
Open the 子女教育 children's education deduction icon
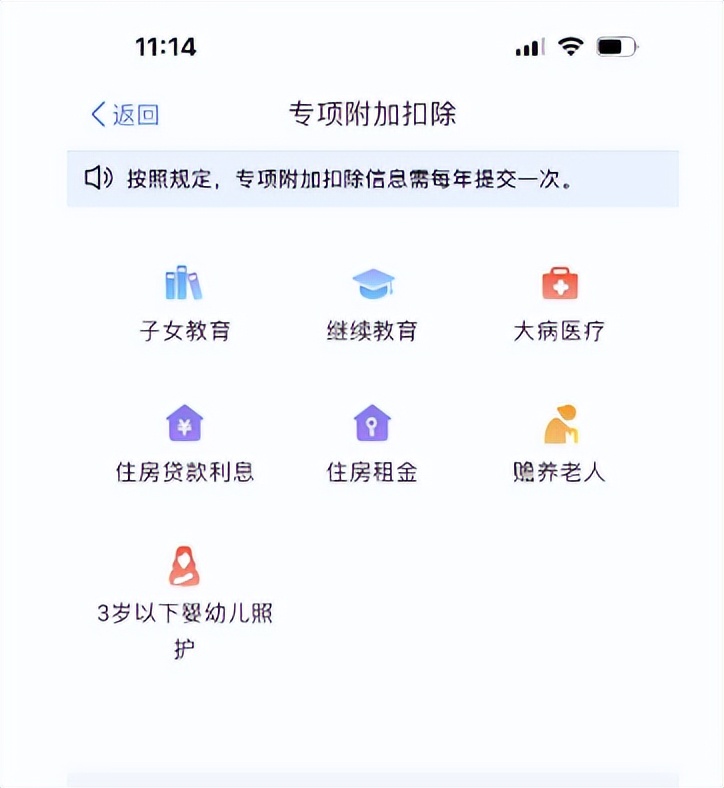(181, 282)
